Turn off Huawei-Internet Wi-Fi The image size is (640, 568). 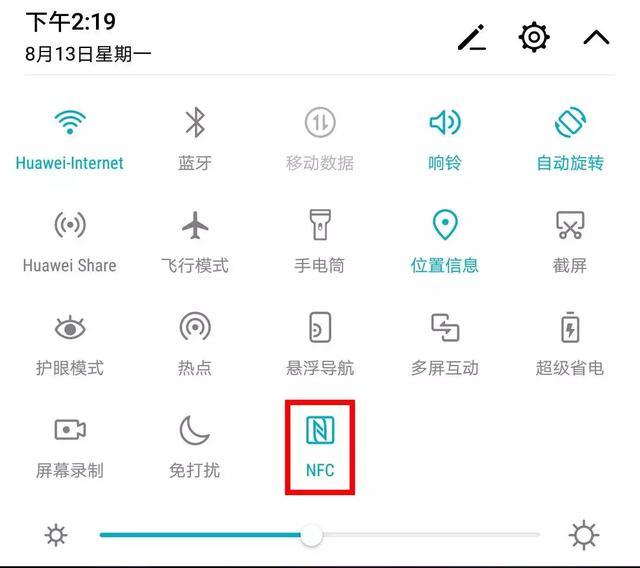point(70,124)
